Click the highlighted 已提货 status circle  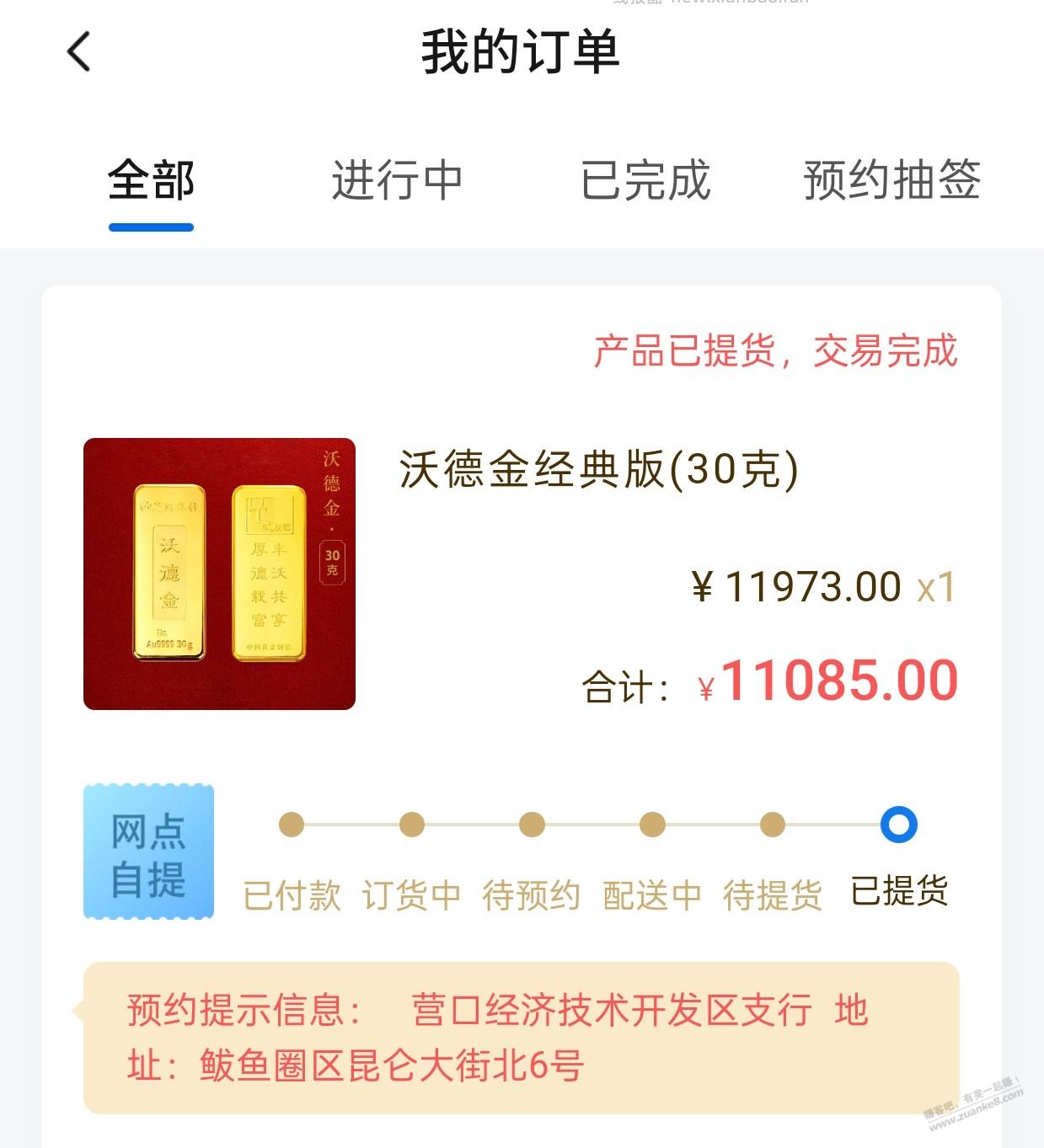[x=898, y=825]
